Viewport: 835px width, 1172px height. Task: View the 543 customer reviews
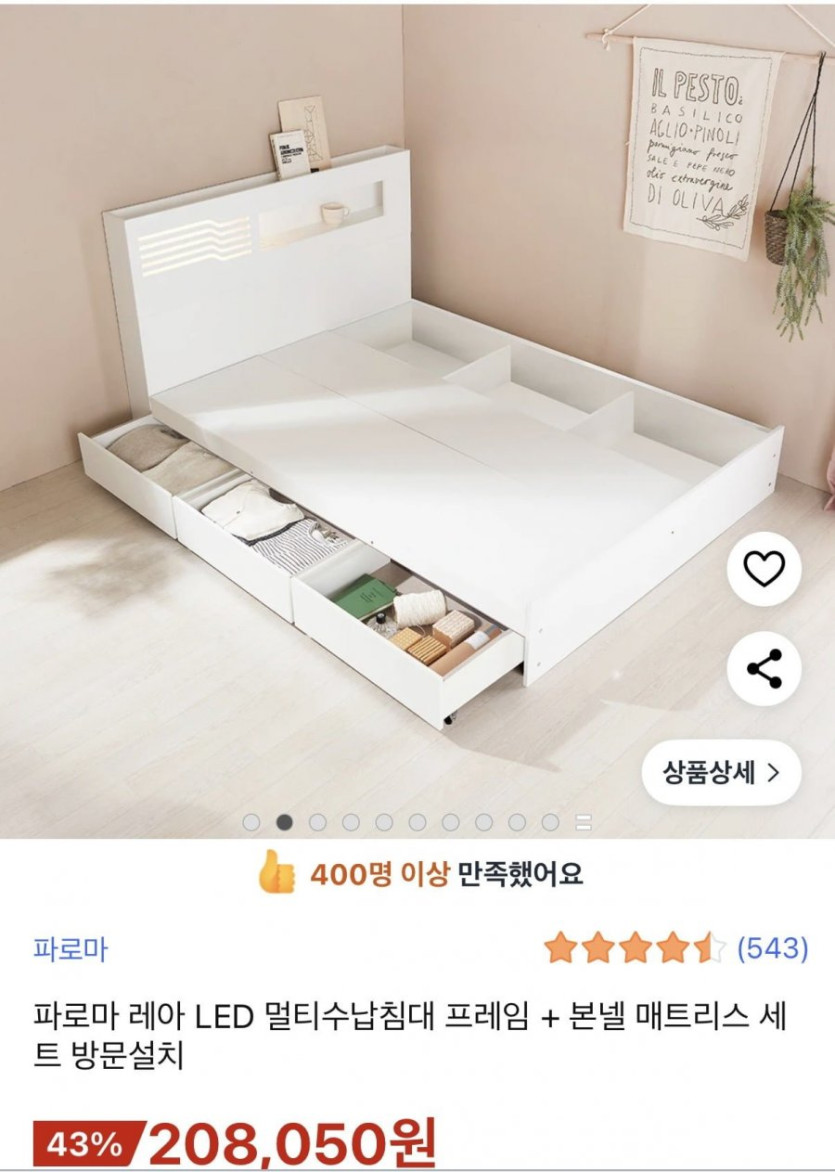(772, 948)
